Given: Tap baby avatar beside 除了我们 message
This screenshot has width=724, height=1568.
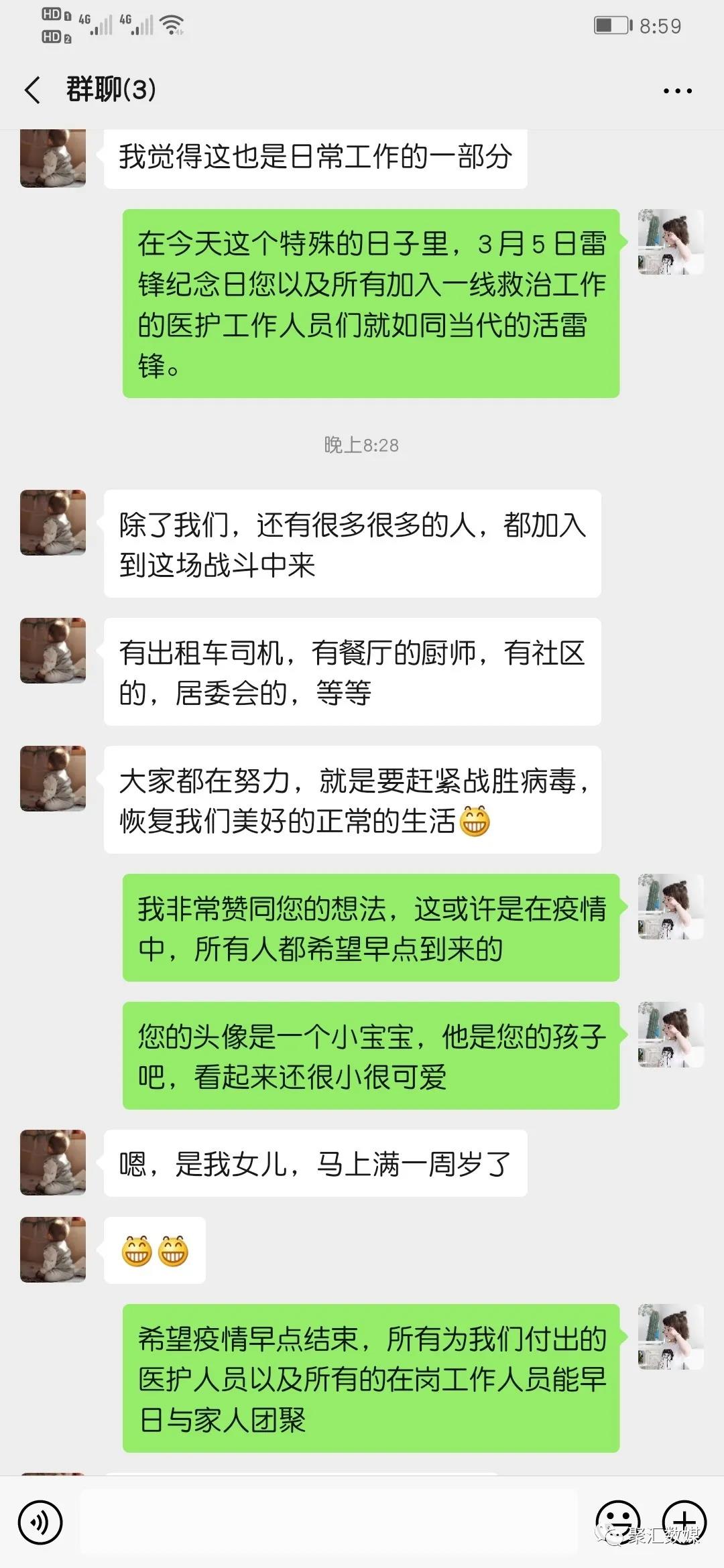Looking at the screenshot, I should [53, 523].
